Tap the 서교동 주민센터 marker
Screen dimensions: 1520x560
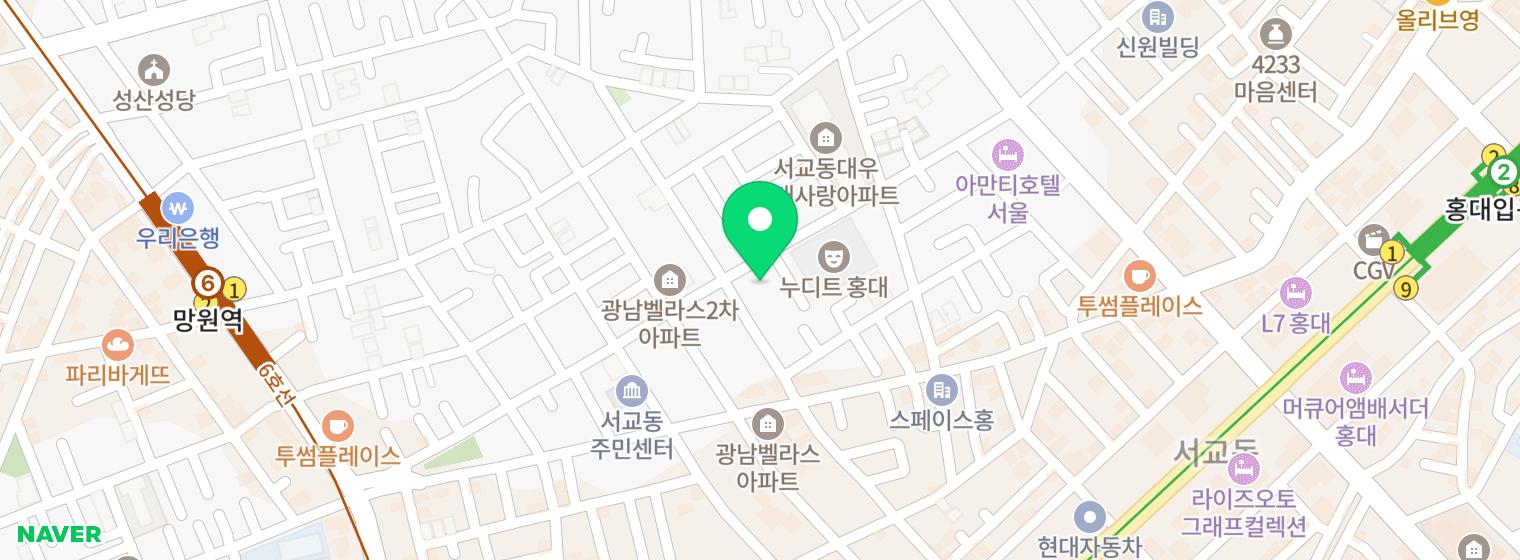click(x=631, y=391)
